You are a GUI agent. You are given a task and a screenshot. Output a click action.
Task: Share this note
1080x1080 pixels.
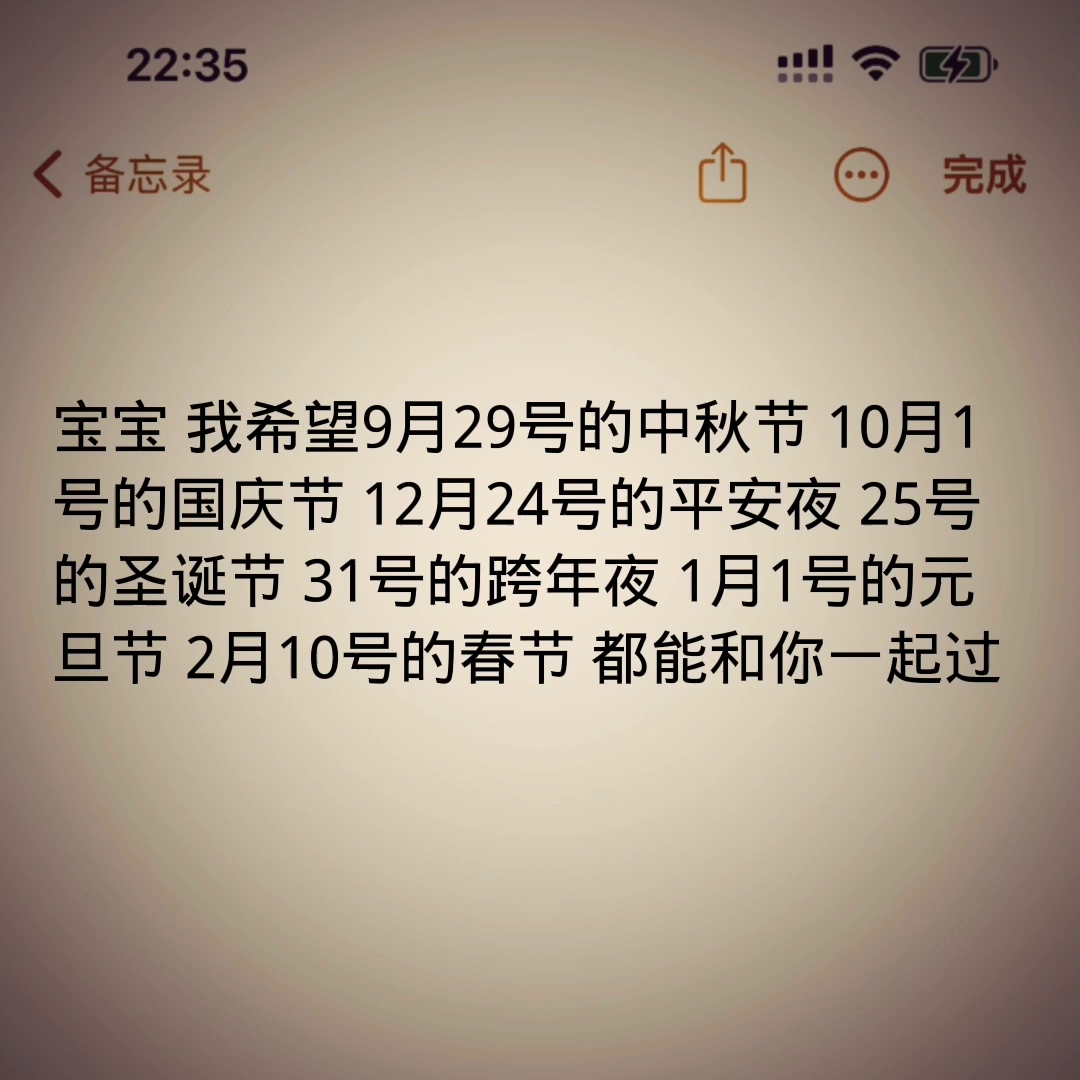723,173
